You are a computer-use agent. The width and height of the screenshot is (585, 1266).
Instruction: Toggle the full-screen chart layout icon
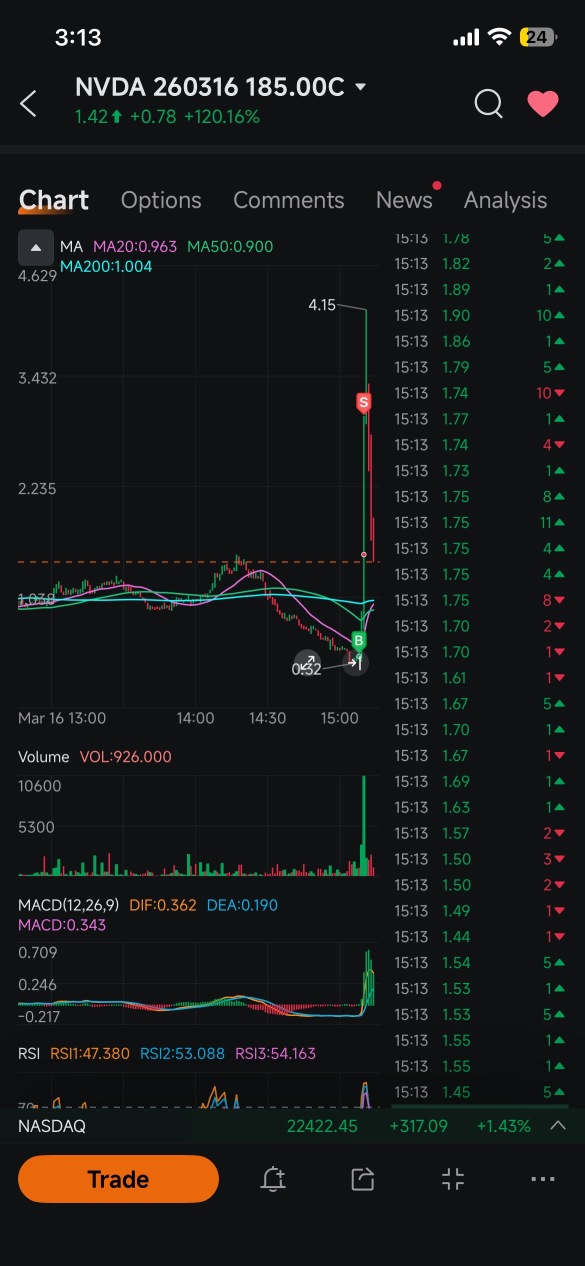coord(453,1179)
